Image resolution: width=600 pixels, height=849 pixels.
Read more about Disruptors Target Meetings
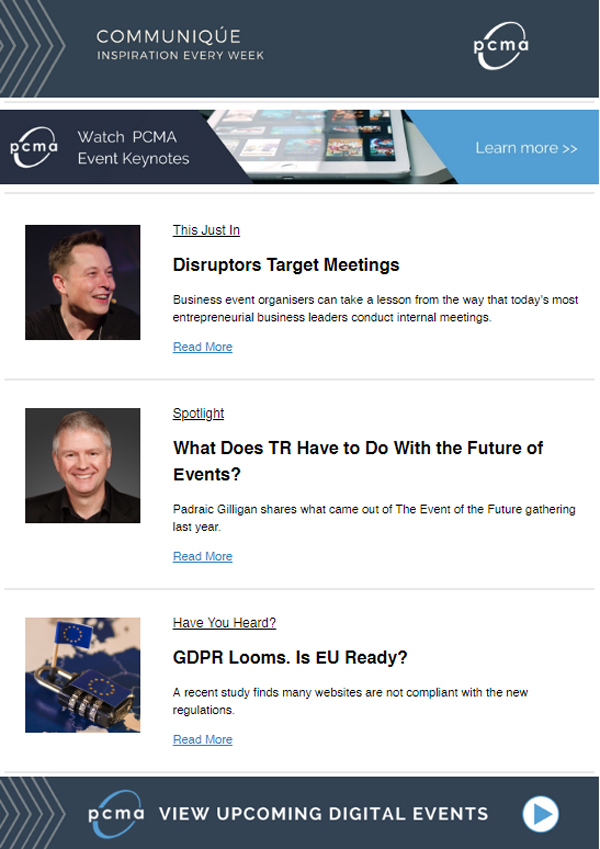202,347
